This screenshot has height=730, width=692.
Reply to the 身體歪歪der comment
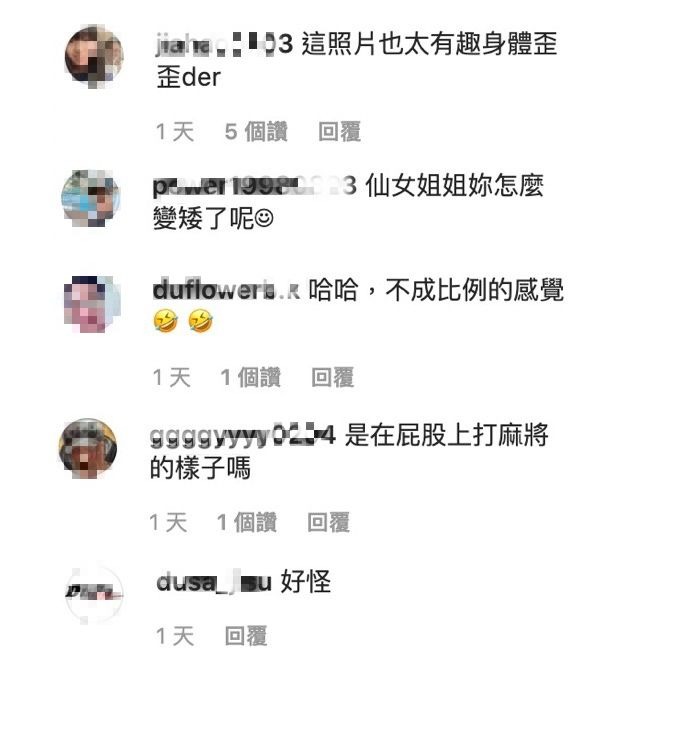coord(339,132)
